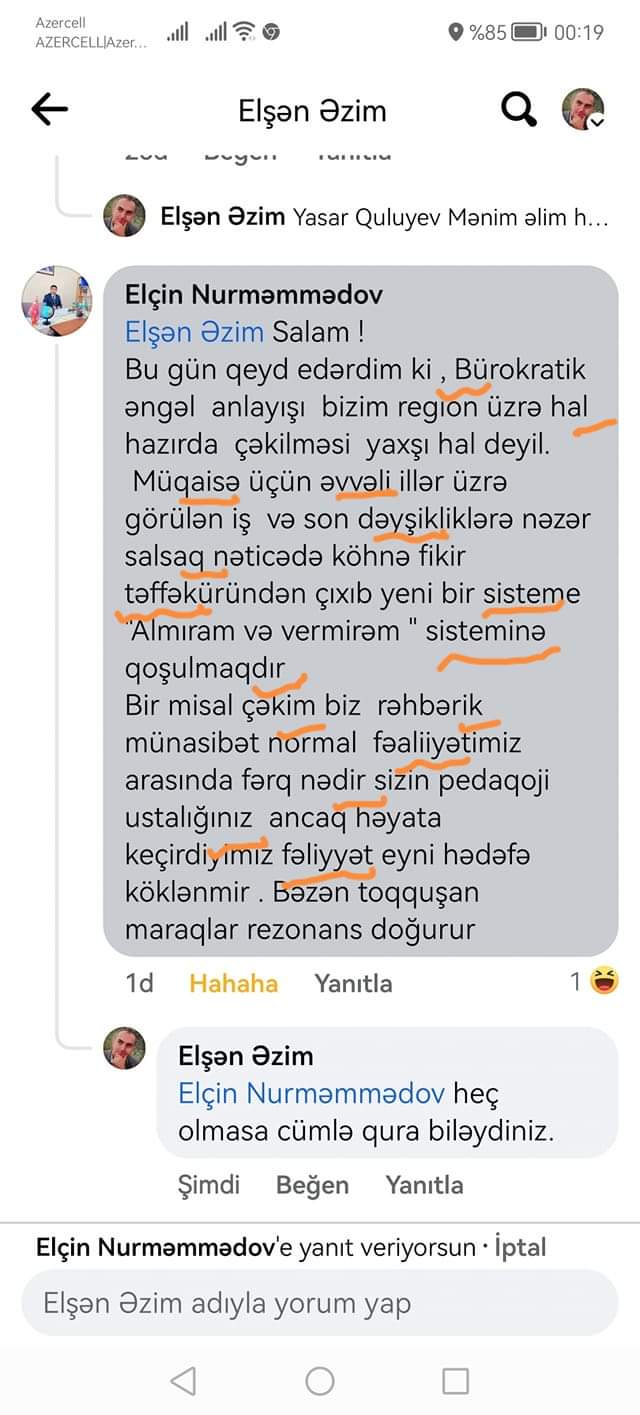Open search in the header
The height and width of the screenshot is (1415, 640).
(518, 110)
